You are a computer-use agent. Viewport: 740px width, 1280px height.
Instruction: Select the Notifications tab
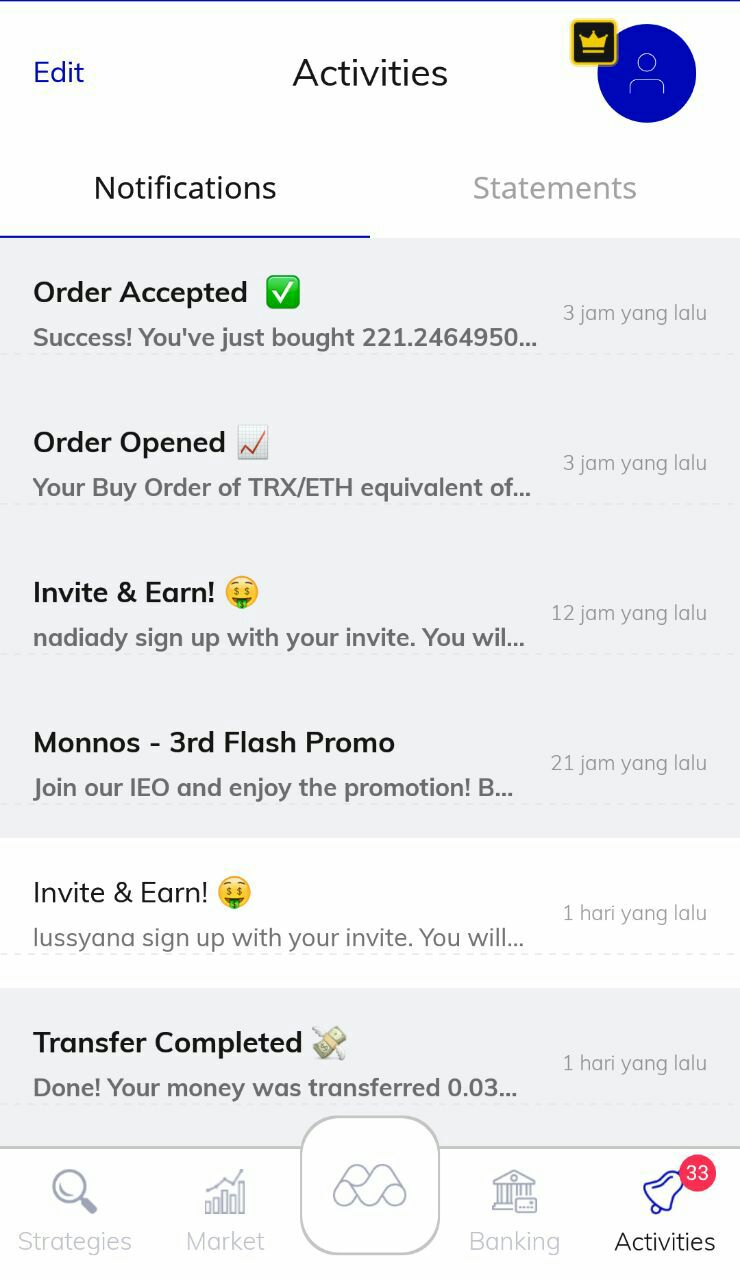tap(185, 188)
